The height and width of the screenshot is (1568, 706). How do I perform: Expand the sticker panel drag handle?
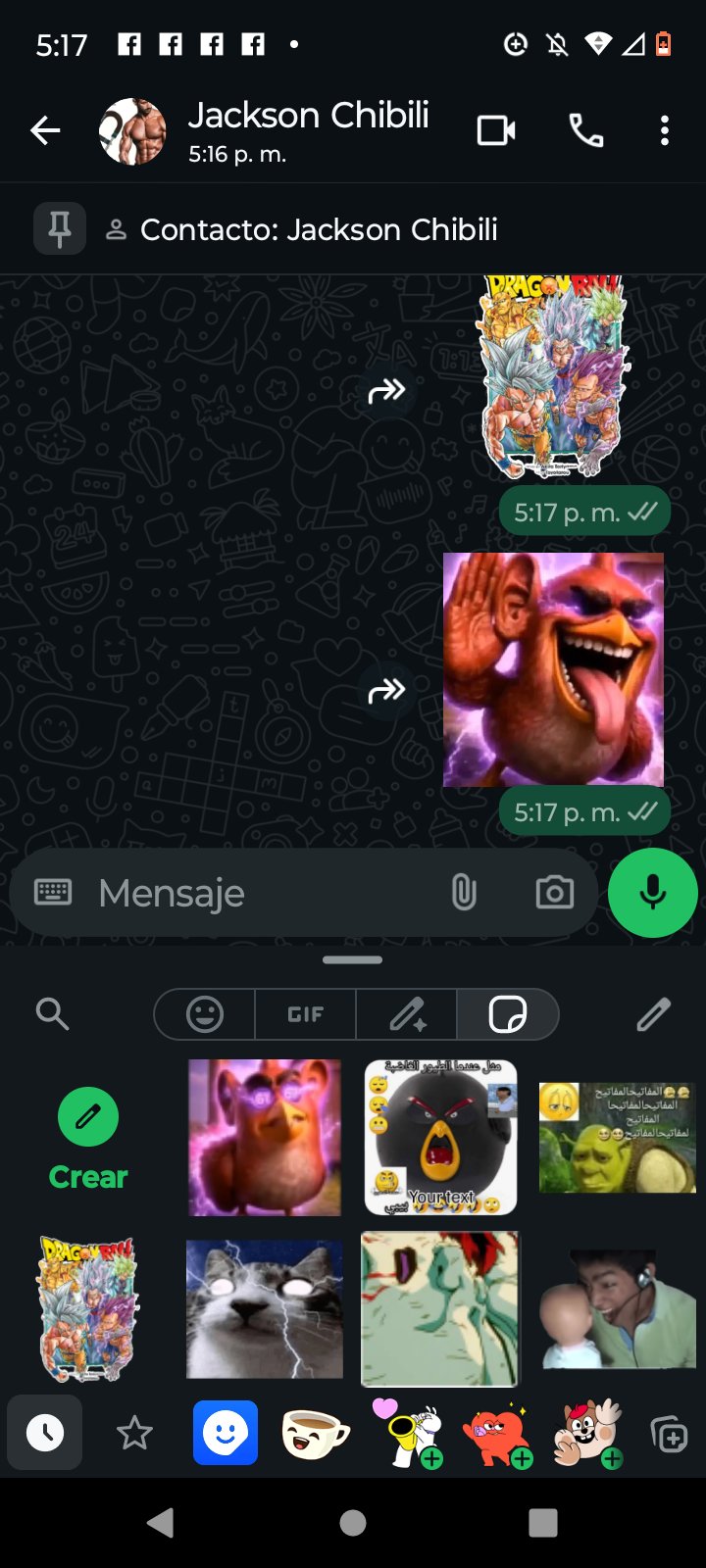pyautogui.click(x=352, y=959)
